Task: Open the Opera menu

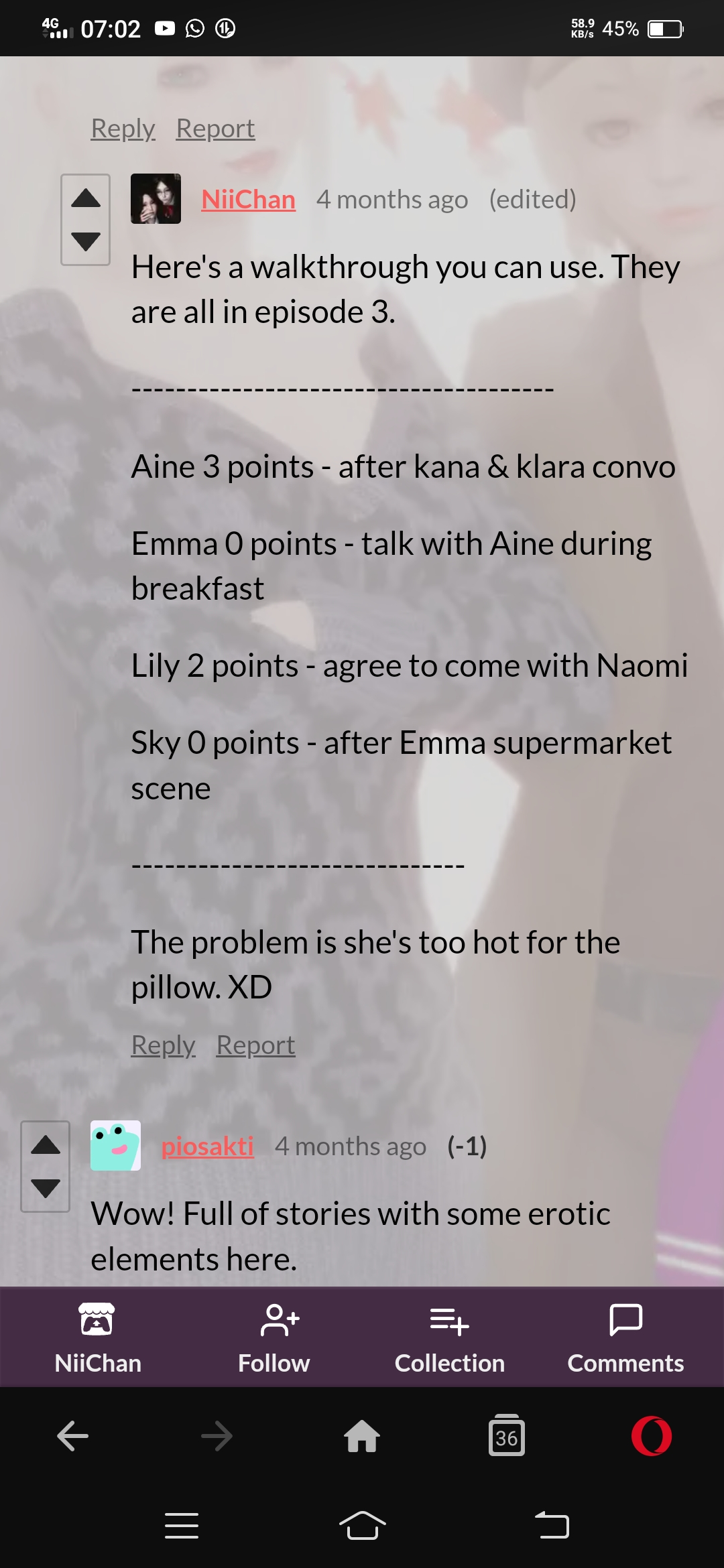Action: click(x=651, y=1437)
